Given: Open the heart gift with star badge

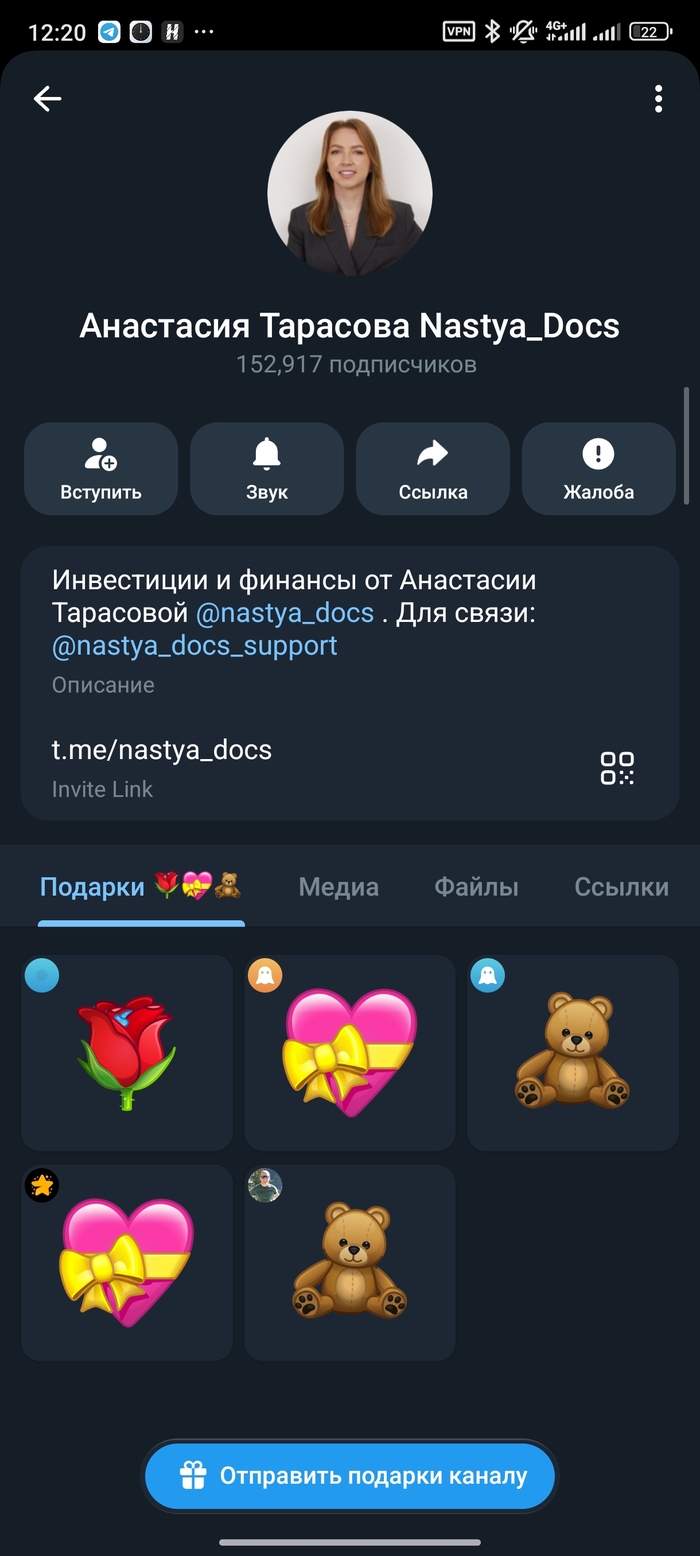Looking at the screenshot, I should (x=127, y=1262).
